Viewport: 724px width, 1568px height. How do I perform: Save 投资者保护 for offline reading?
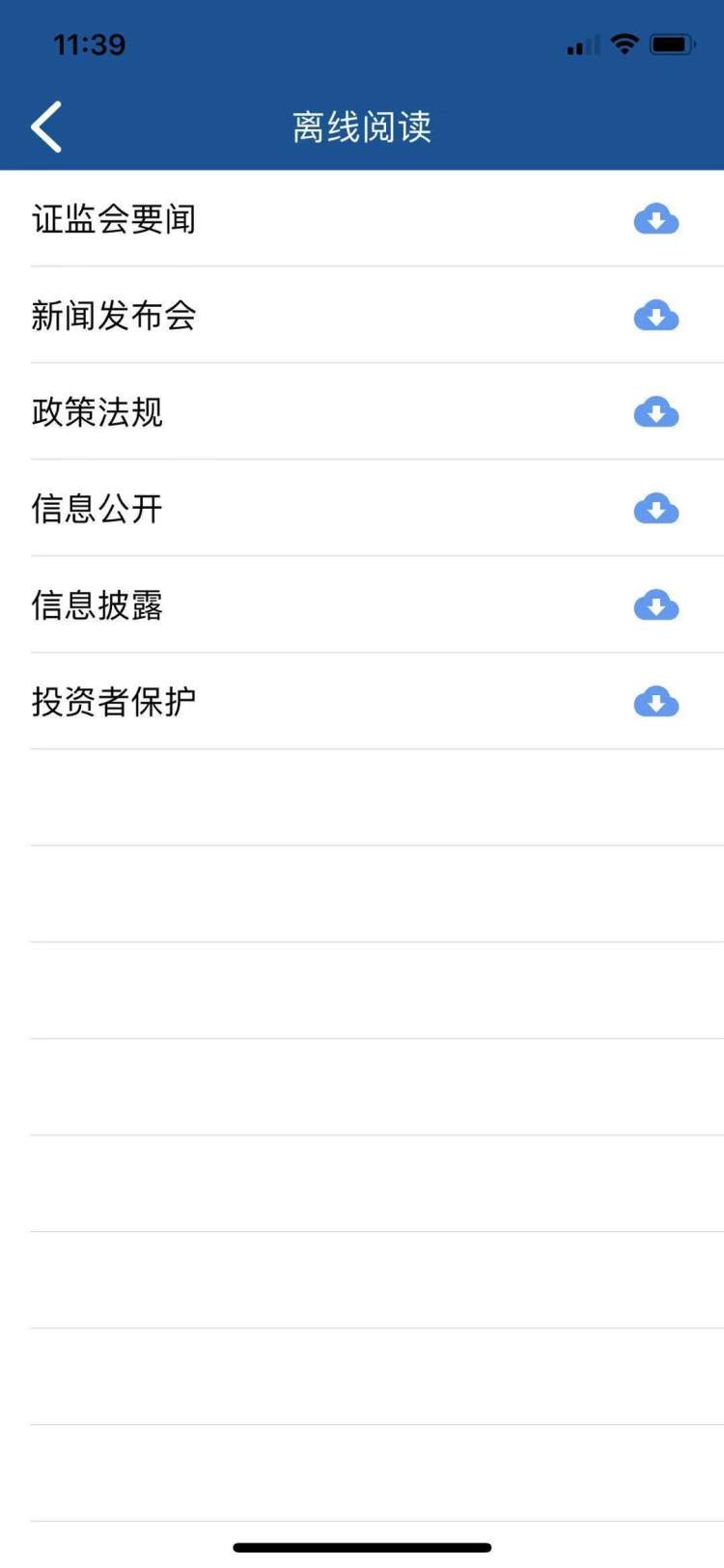click(x=655, y=702)
